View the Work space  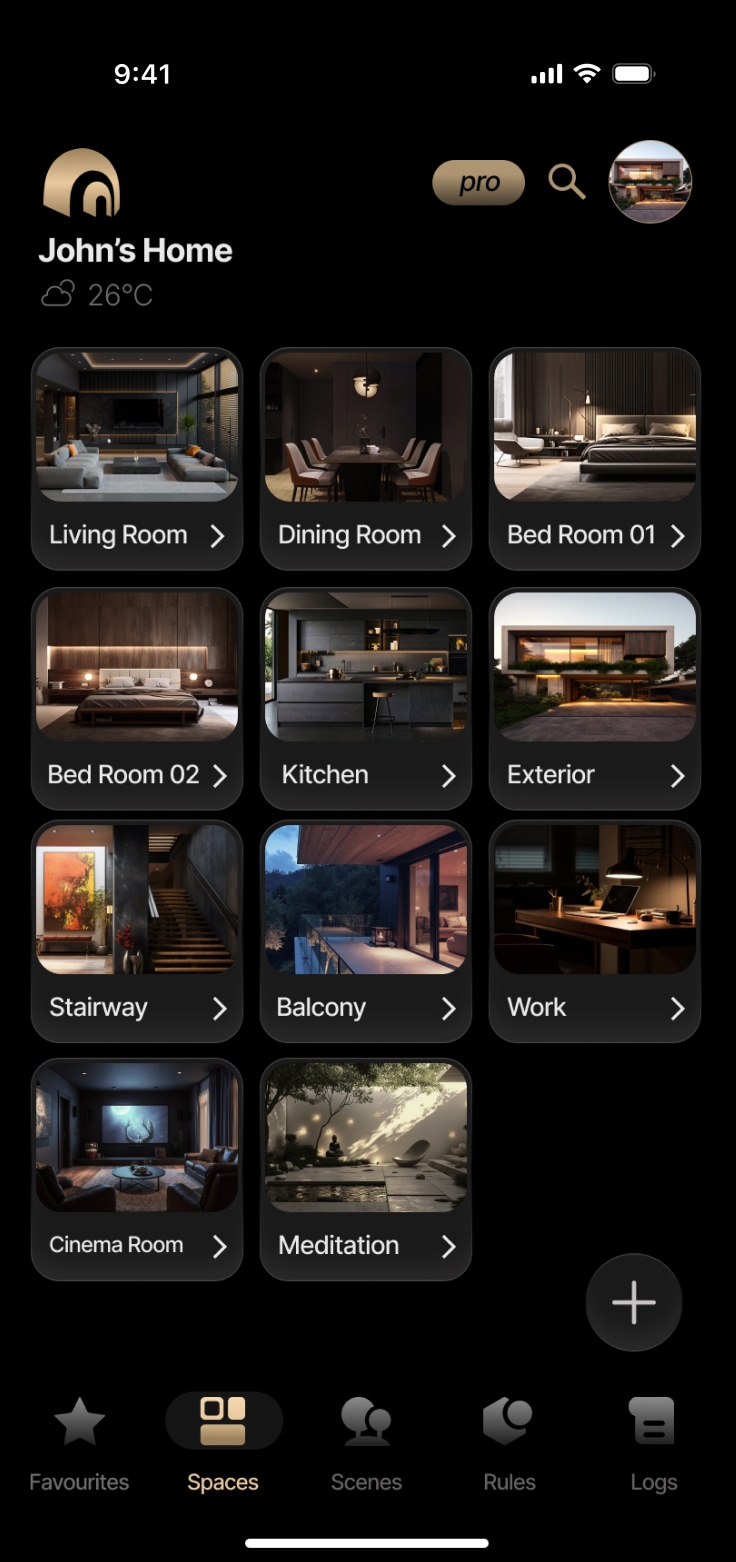pos(595,931)
